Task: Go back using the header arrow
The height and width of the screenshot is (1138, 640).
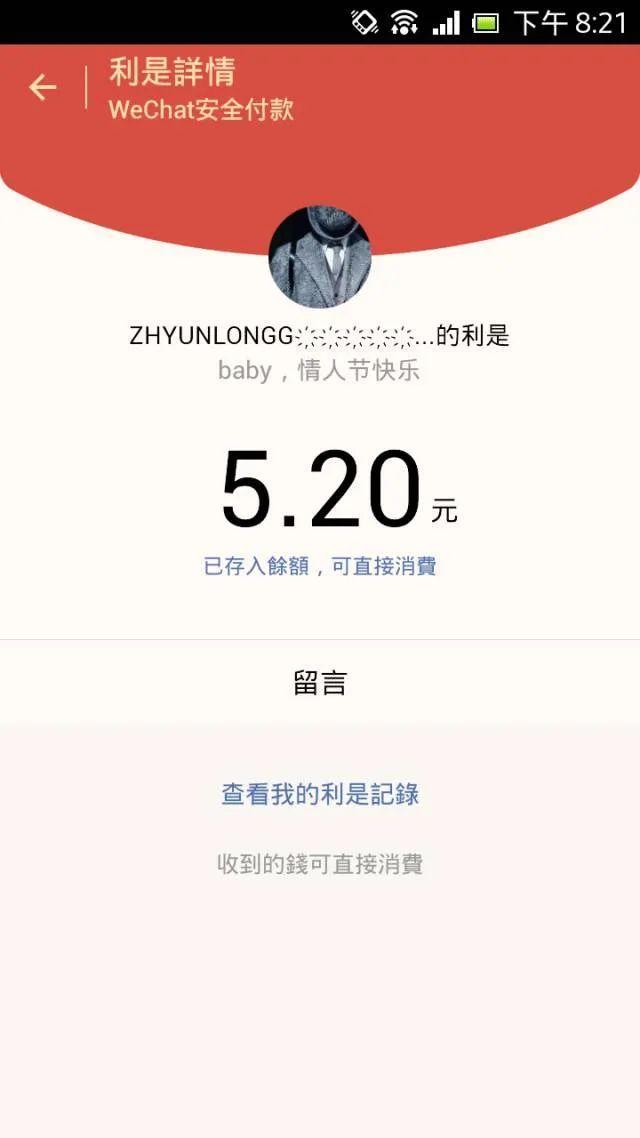Action: point(42,88)
